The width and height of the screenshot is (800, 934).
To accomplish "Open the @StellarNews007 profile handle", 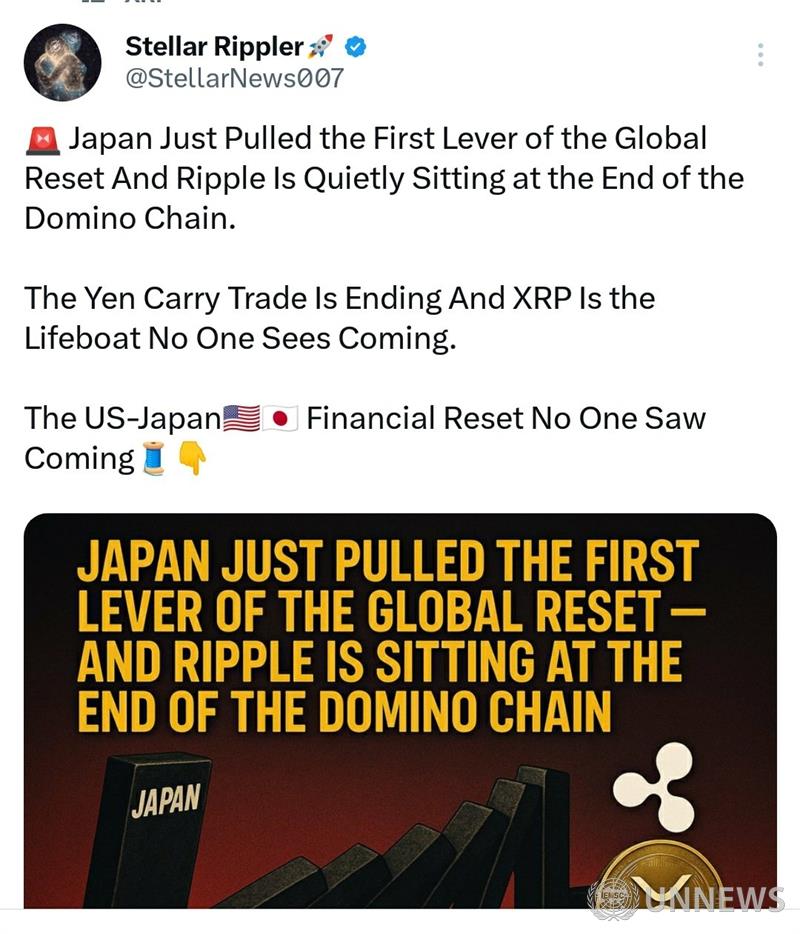I will click(234, 78).
